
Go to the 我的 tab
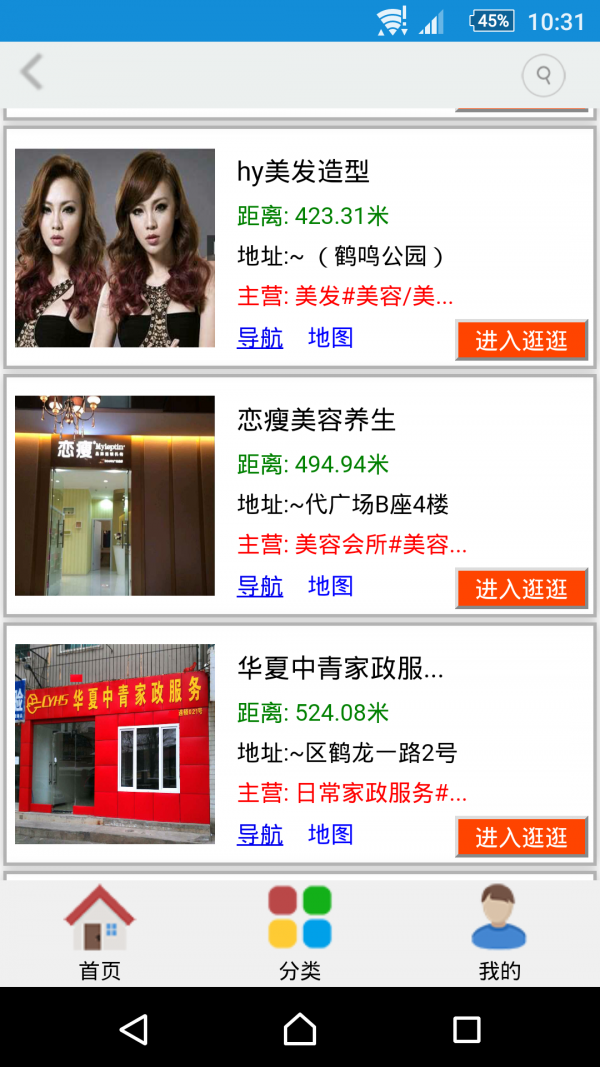pos(499,932)
